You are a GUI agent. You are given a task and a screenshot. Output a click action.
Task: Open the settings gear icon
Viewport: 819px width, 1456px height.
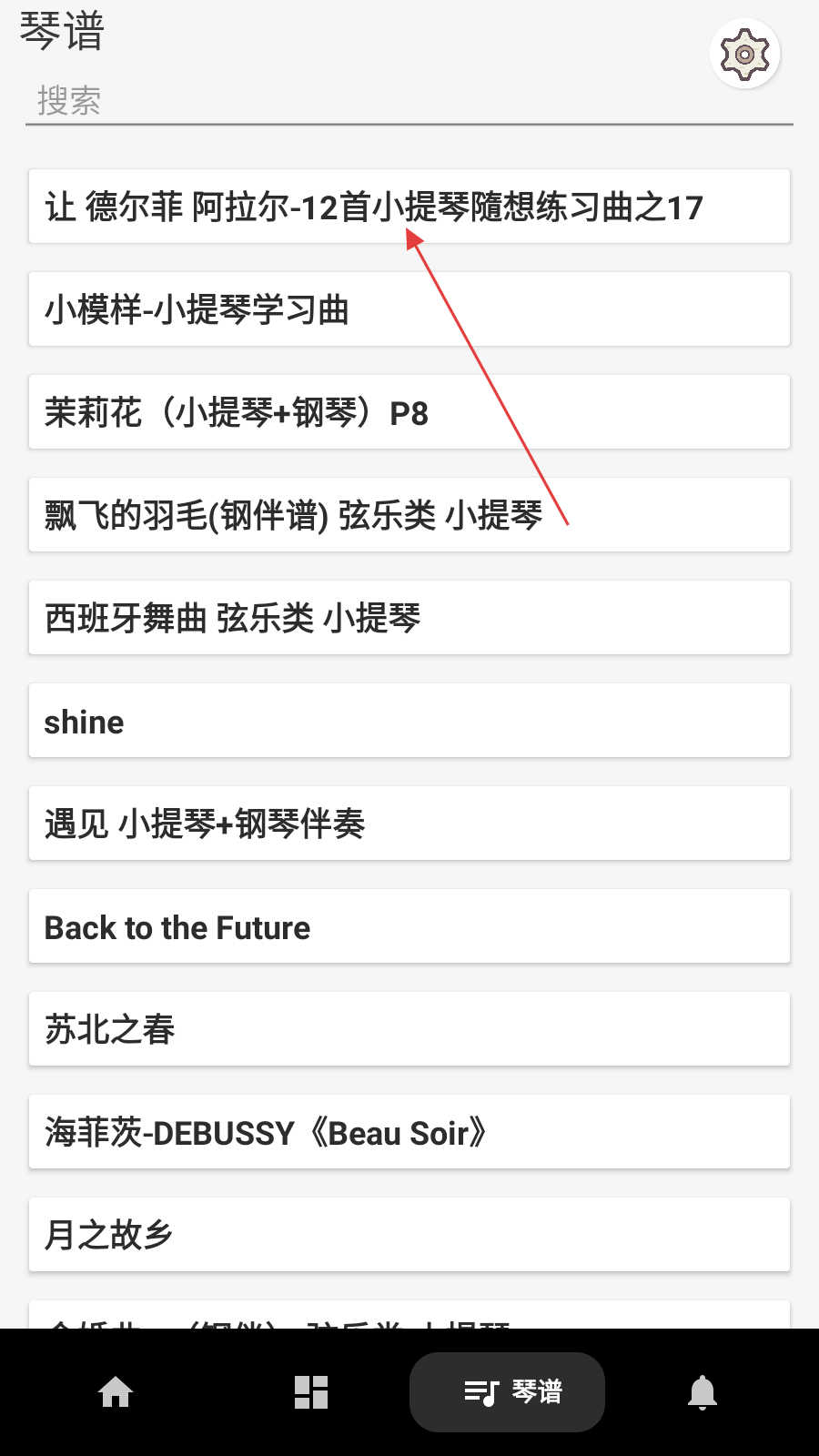(744, 55)
